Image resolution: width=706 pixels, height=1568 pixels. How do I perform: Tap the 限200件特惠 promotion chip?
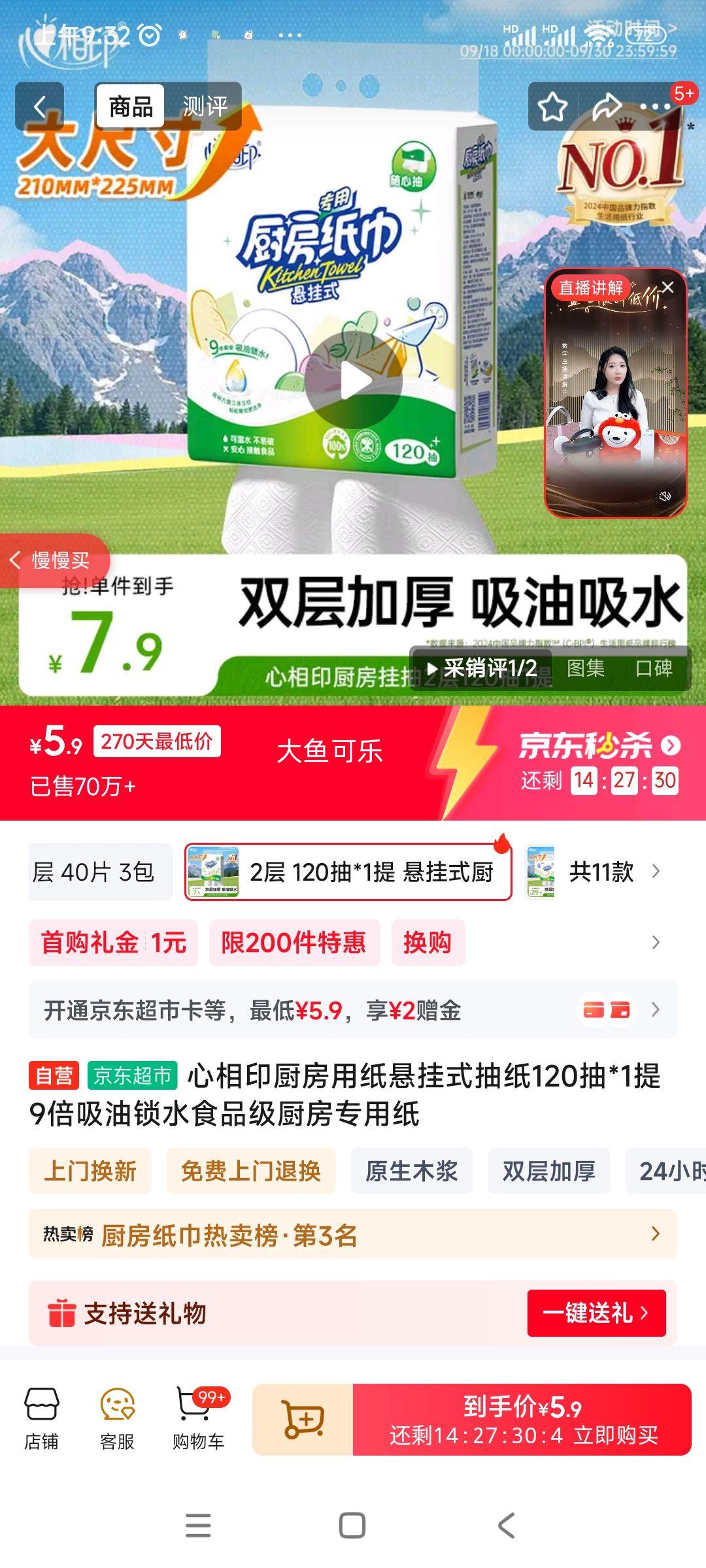pos(294,943)
